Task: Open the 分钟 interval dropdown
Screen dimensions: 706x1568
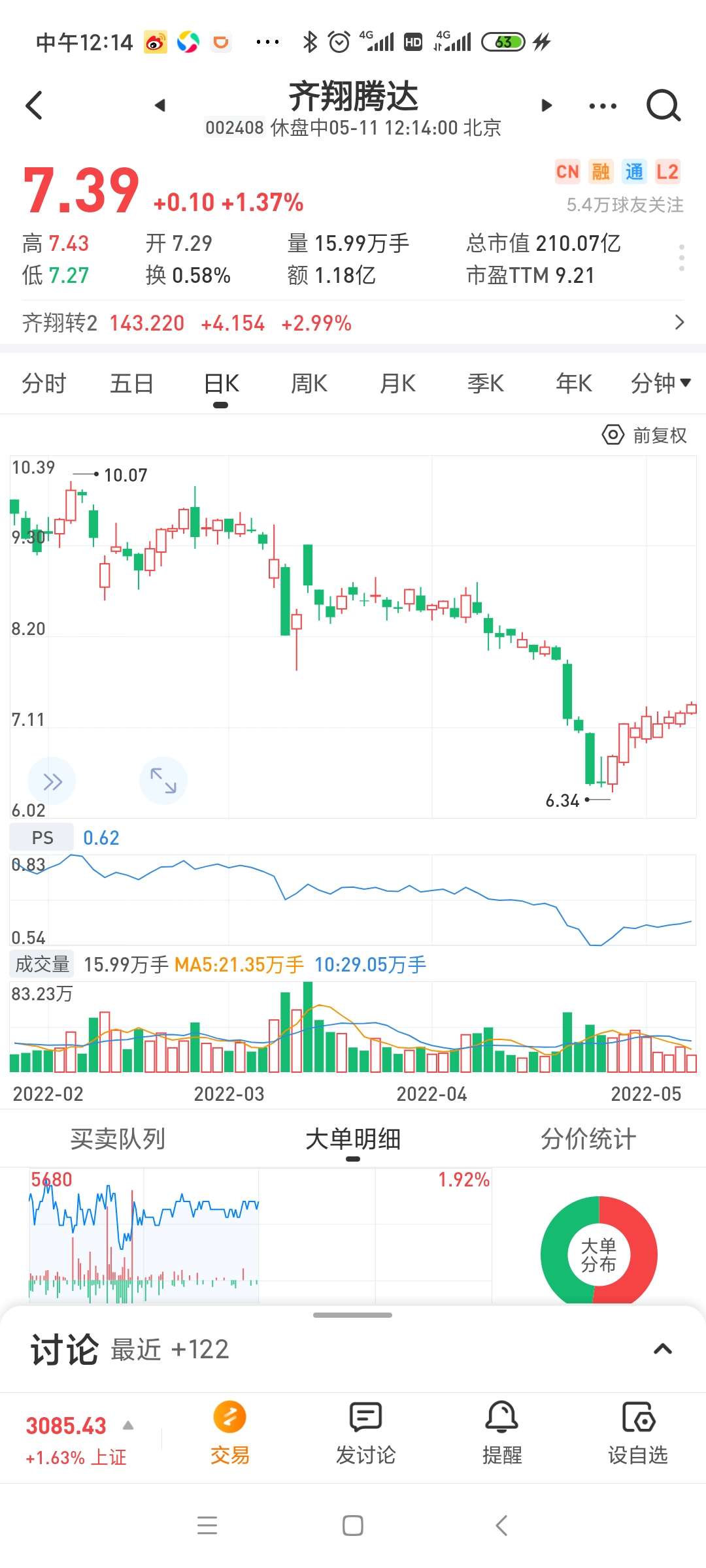Action: 660,384
